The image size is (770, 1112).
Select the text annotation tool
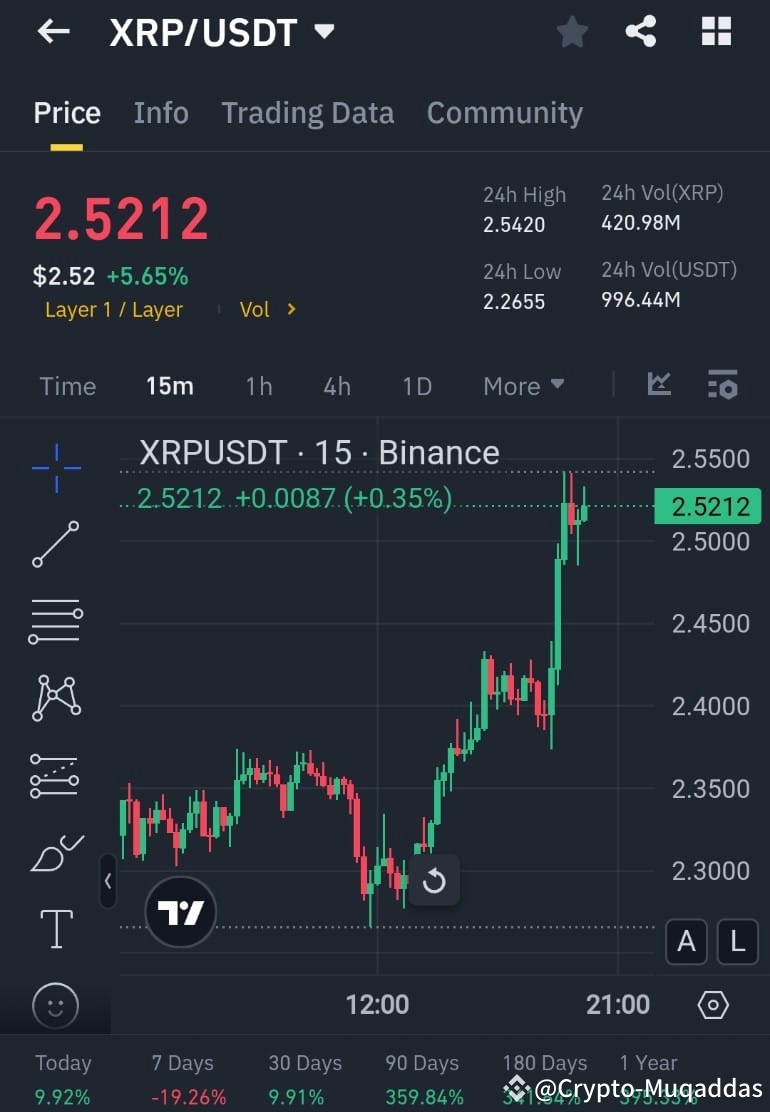pos(55,928)
